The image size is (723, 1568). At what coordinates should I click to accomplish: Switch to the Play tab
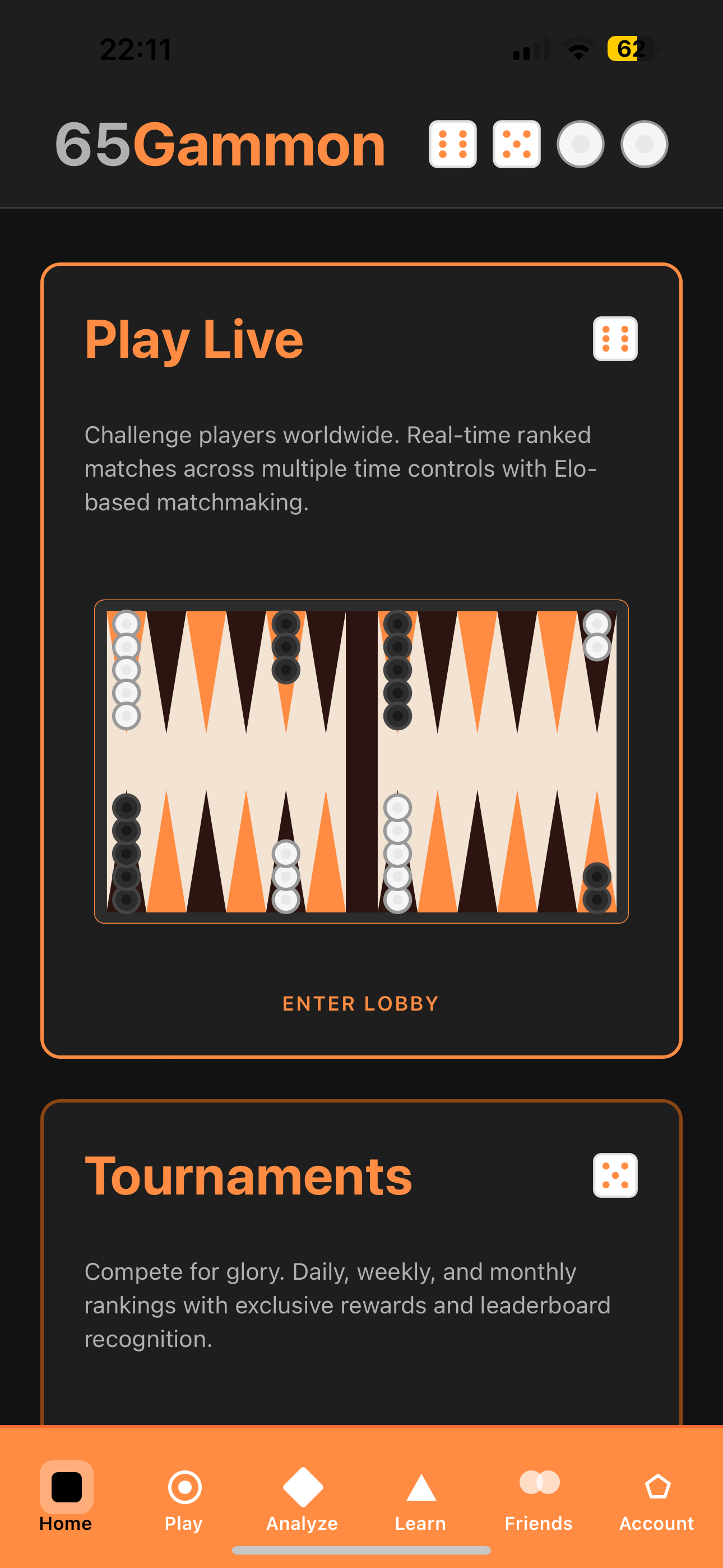[183, 1500]
